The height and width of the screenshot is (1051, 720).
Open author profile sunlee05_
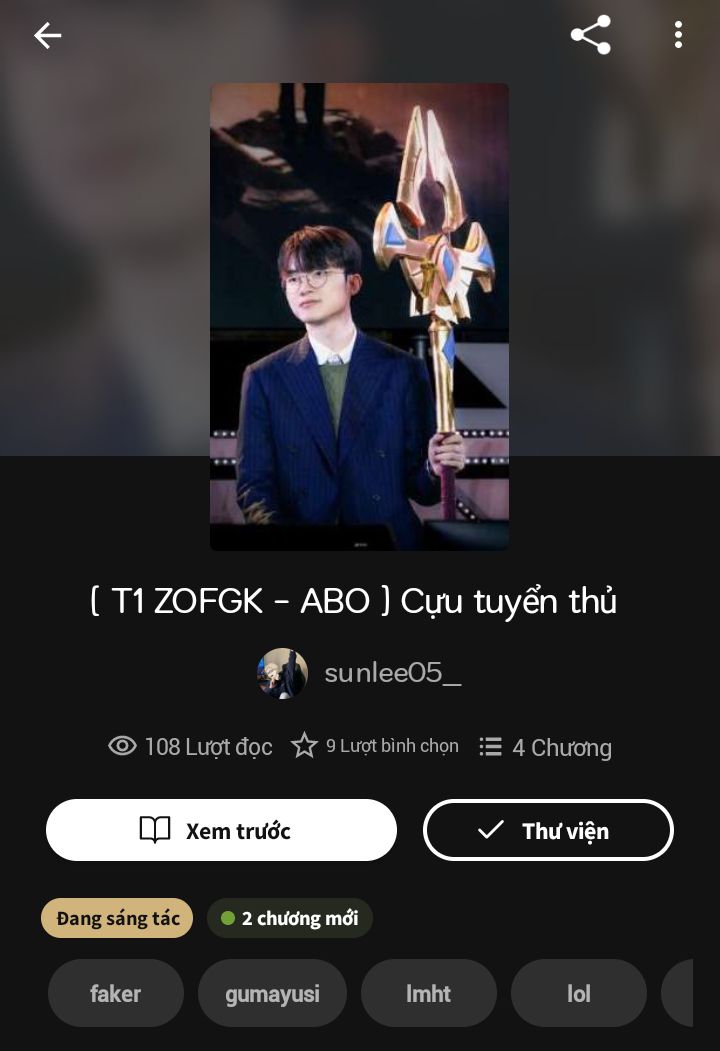pos(360,673)
